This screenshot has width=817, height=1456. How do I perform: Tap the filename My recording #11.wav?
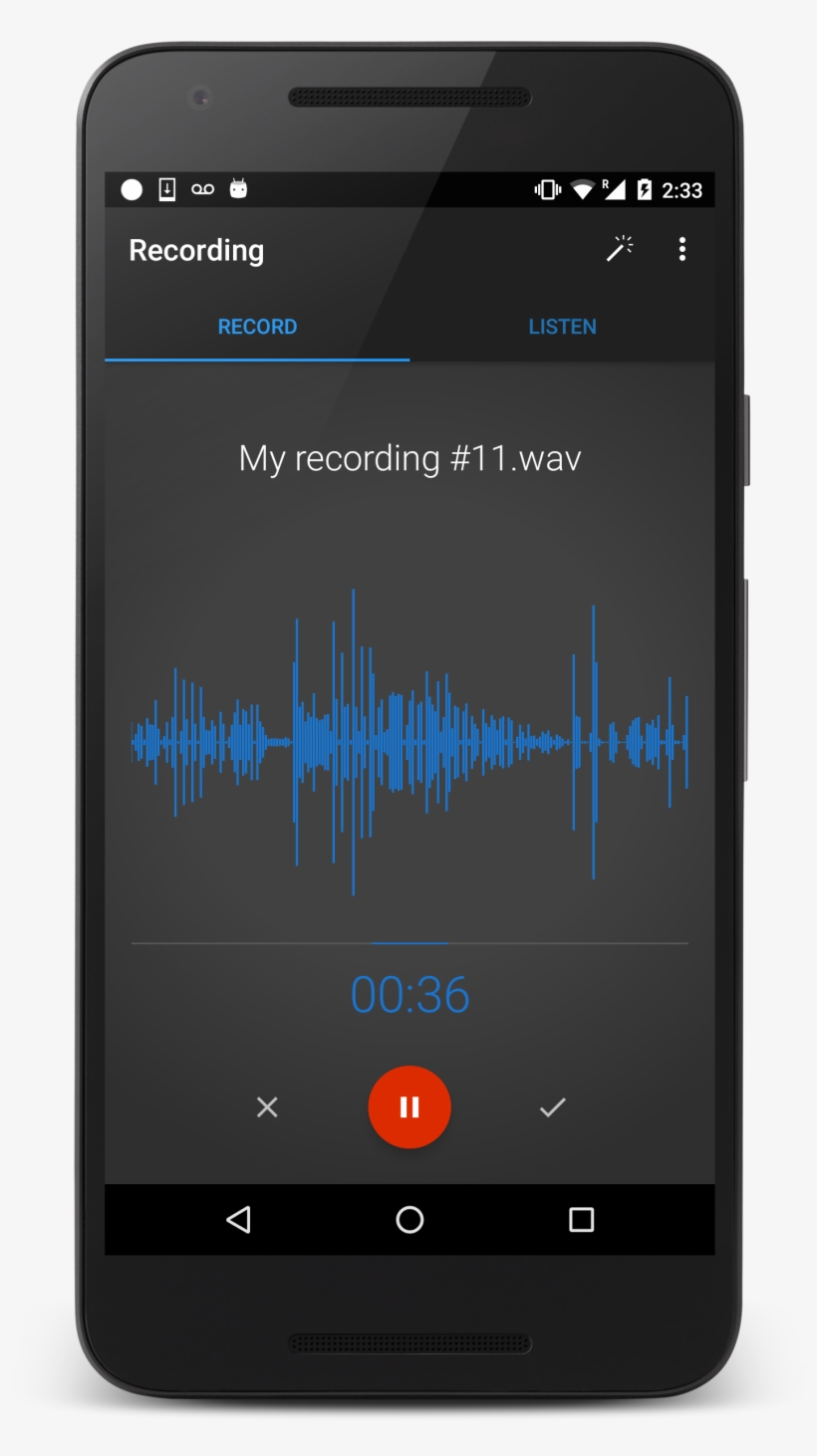click(x=409, y=458)
